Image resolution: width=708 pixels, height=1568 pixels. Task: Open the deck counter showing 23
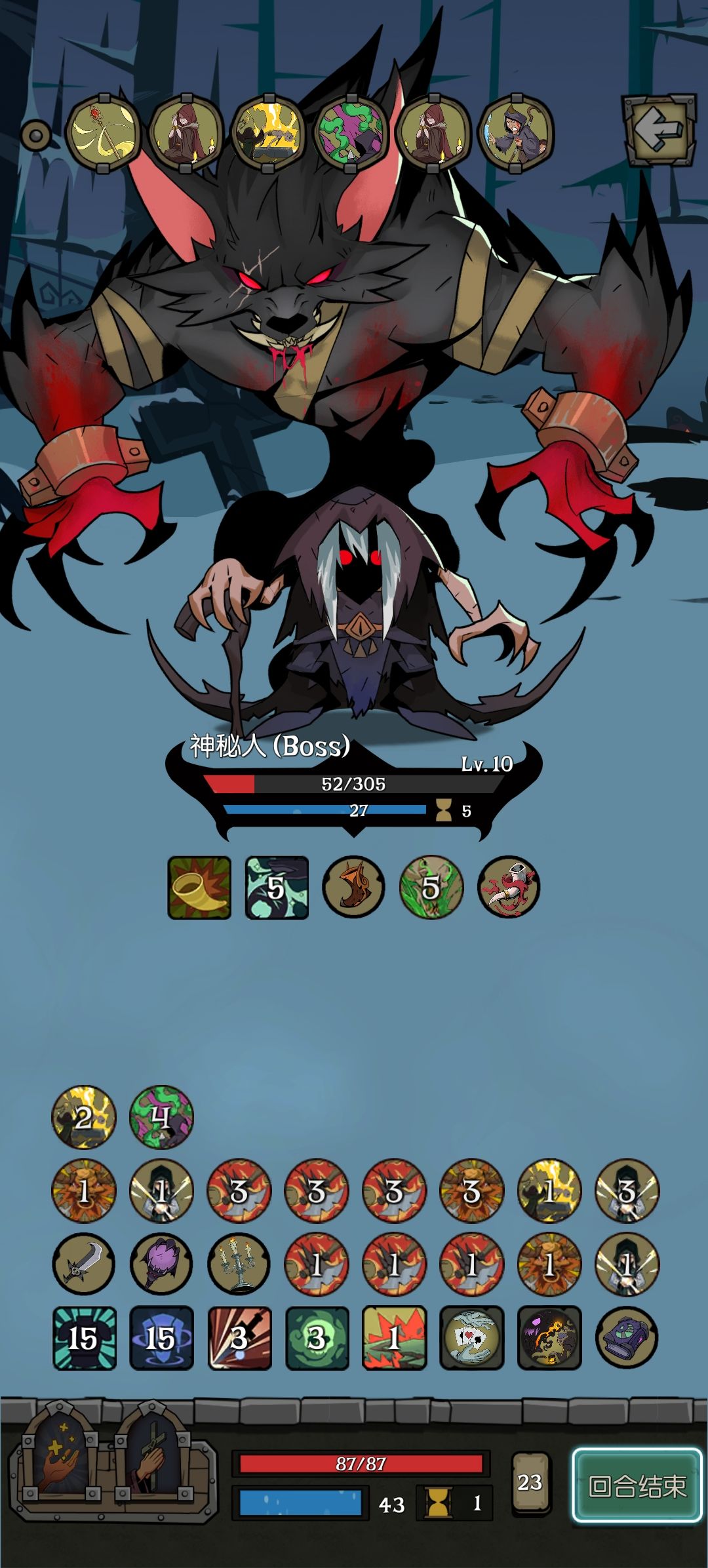pos(530,1483)
